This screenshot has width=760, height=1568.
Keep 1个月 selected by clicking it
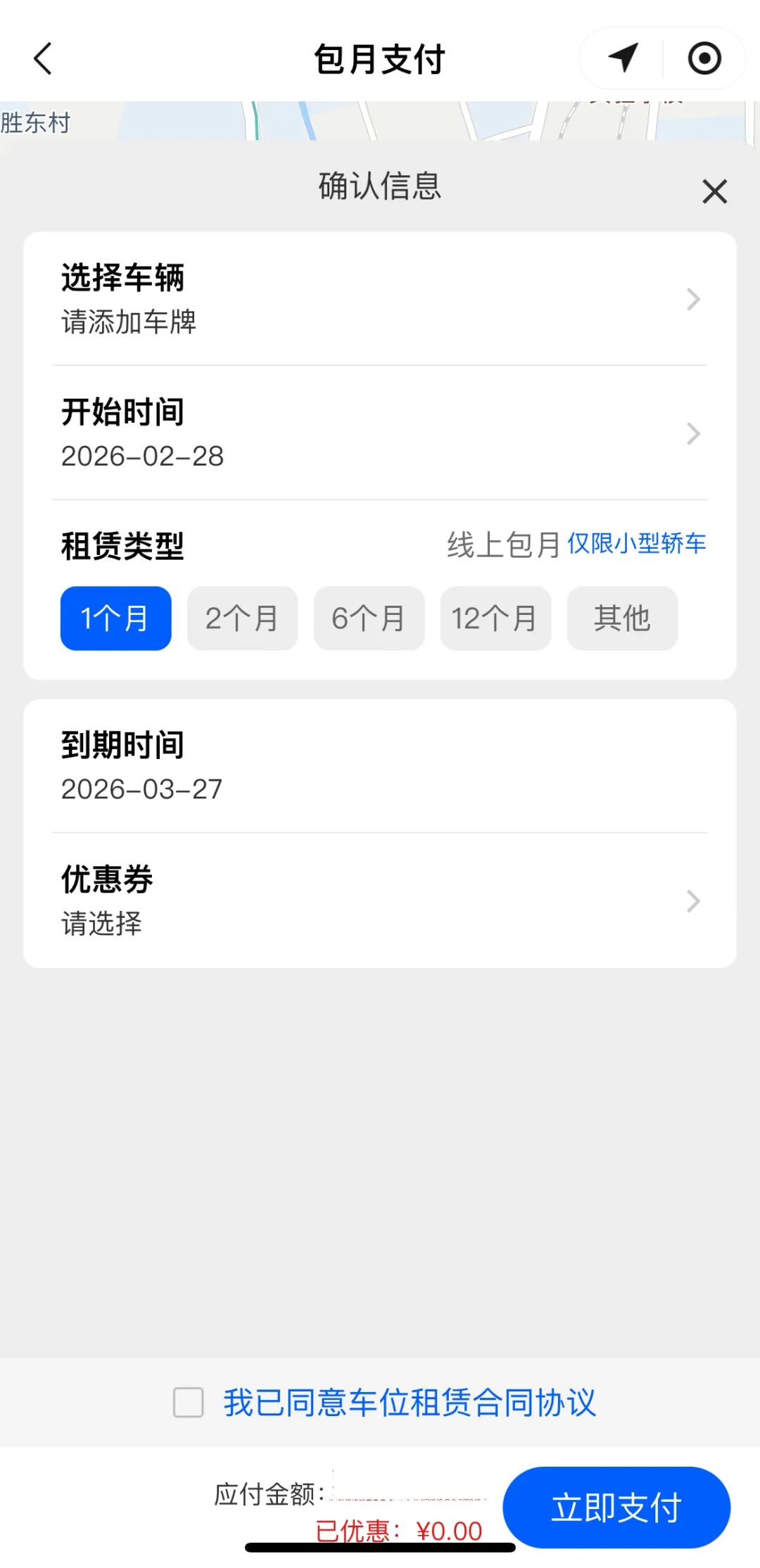pos(115,618)
